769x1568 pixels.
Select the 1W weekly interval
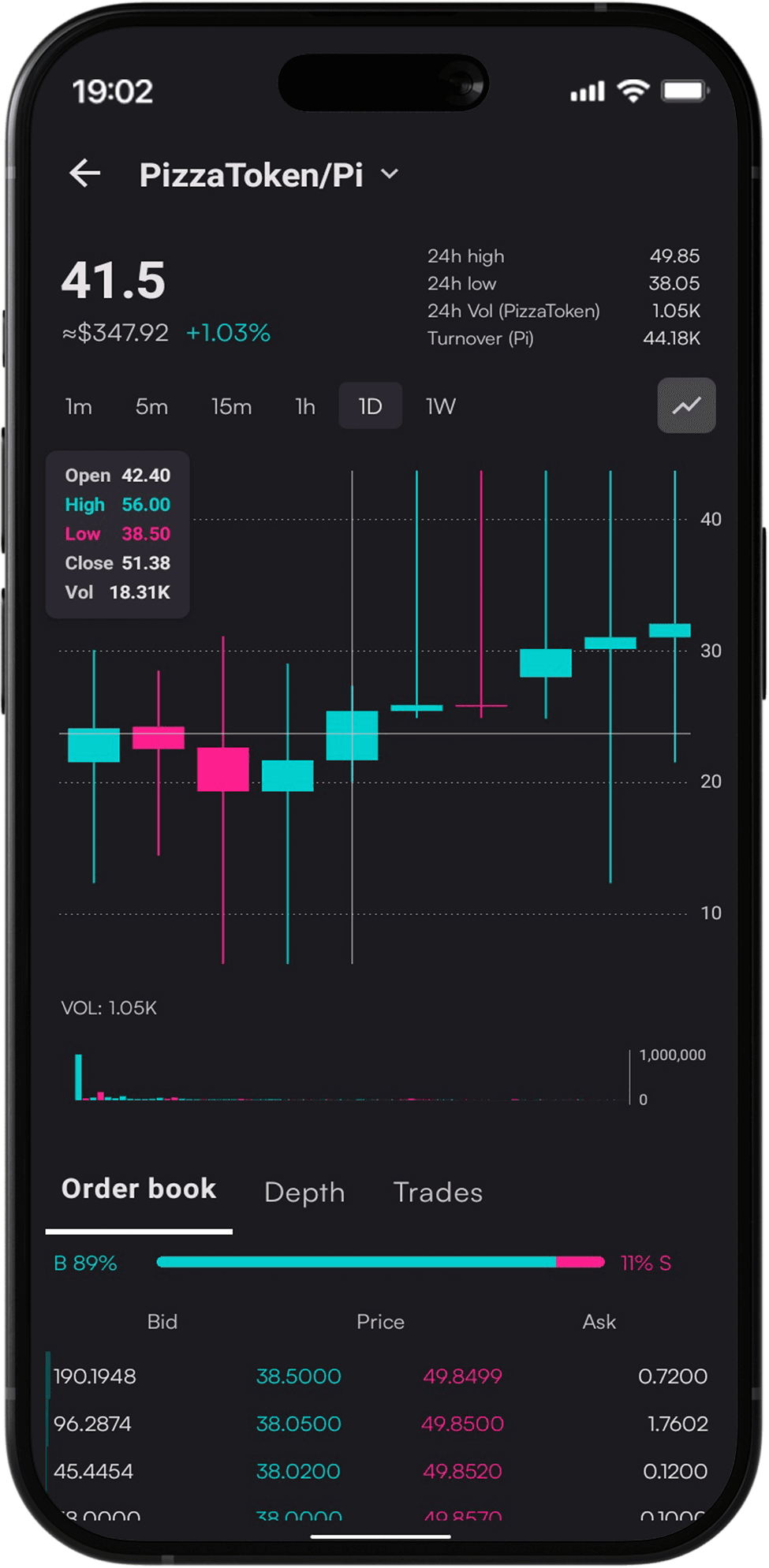coord(439,406)
